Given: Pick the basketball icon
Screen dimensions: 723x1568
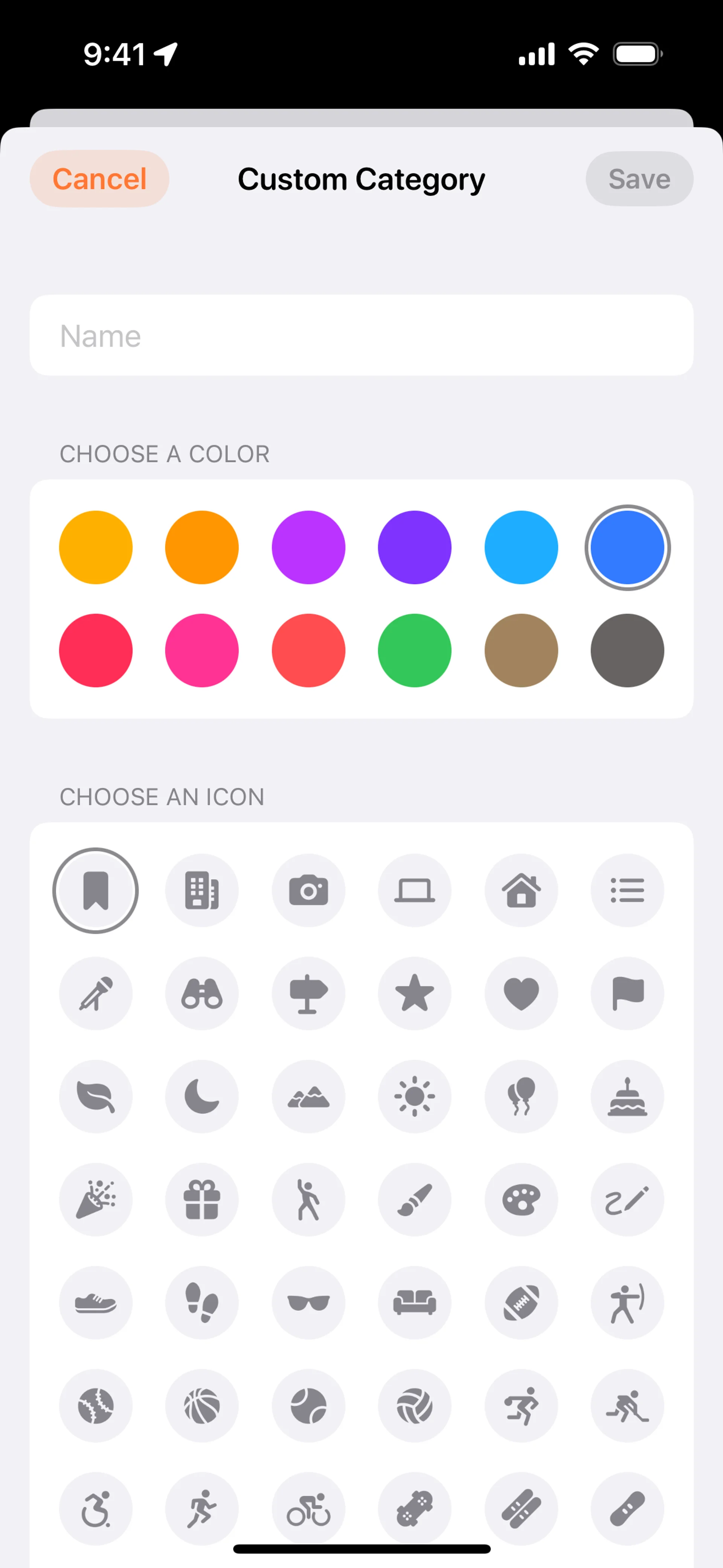Looking at the screenshot, I should tap(202, 1406).
